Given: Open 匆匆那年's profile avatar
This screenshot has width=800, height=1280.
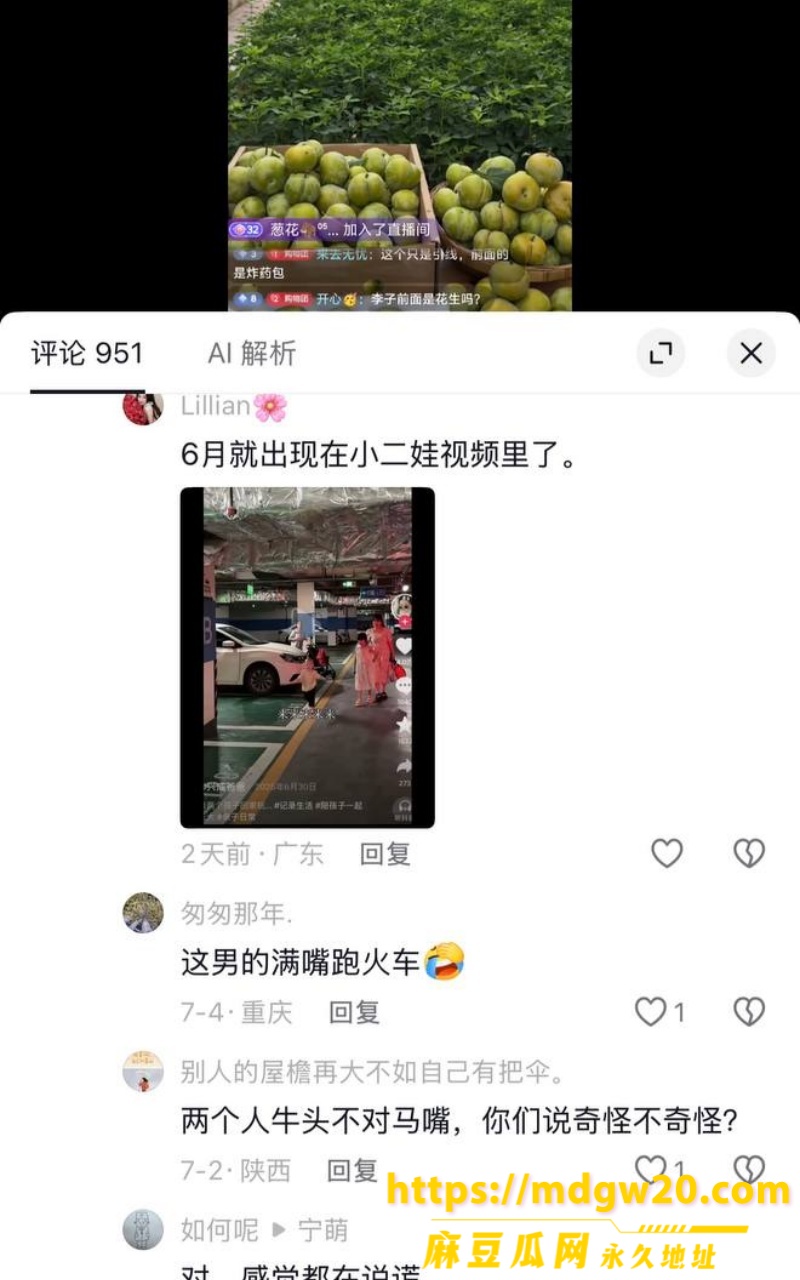Looking at the screenshot, I should pos(143,912).
